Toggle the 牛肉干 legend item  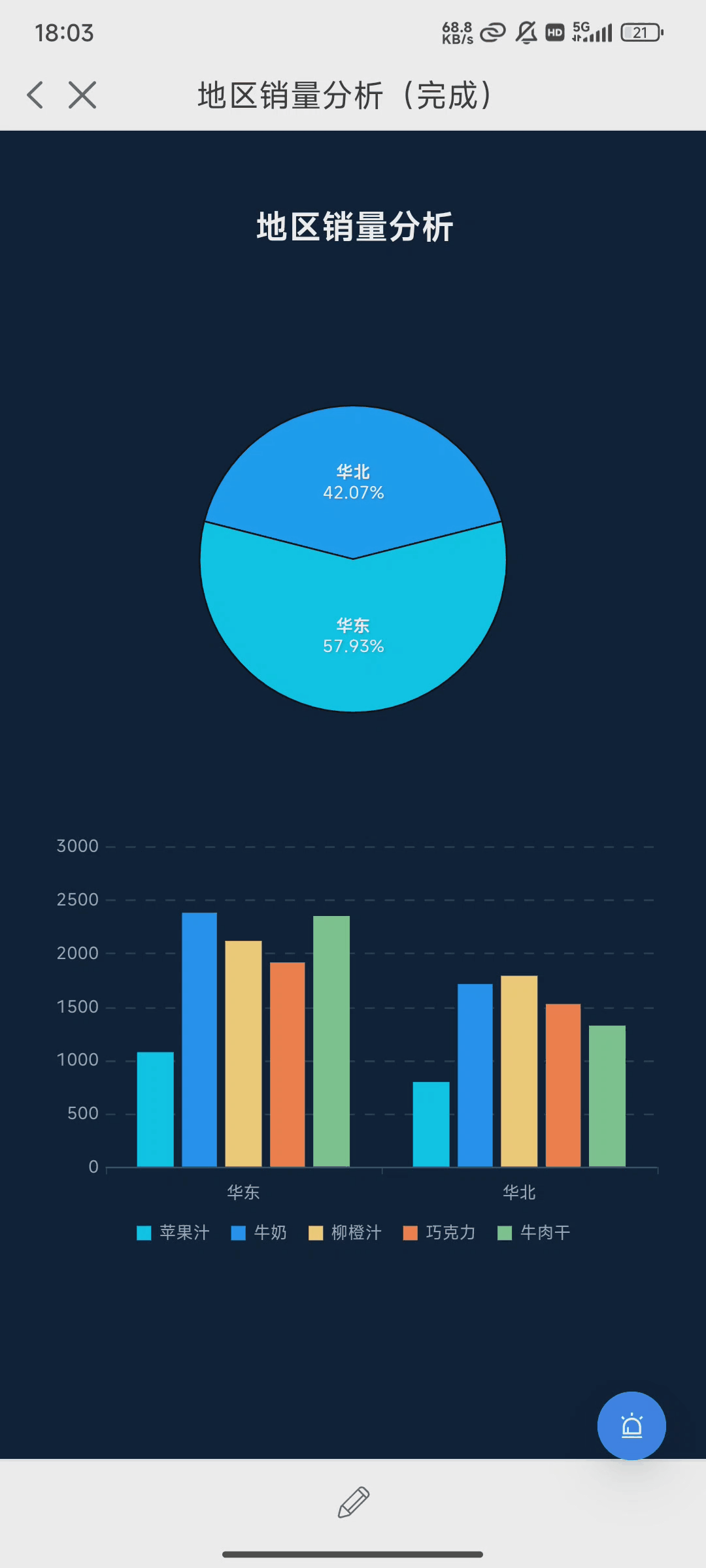534,1233
